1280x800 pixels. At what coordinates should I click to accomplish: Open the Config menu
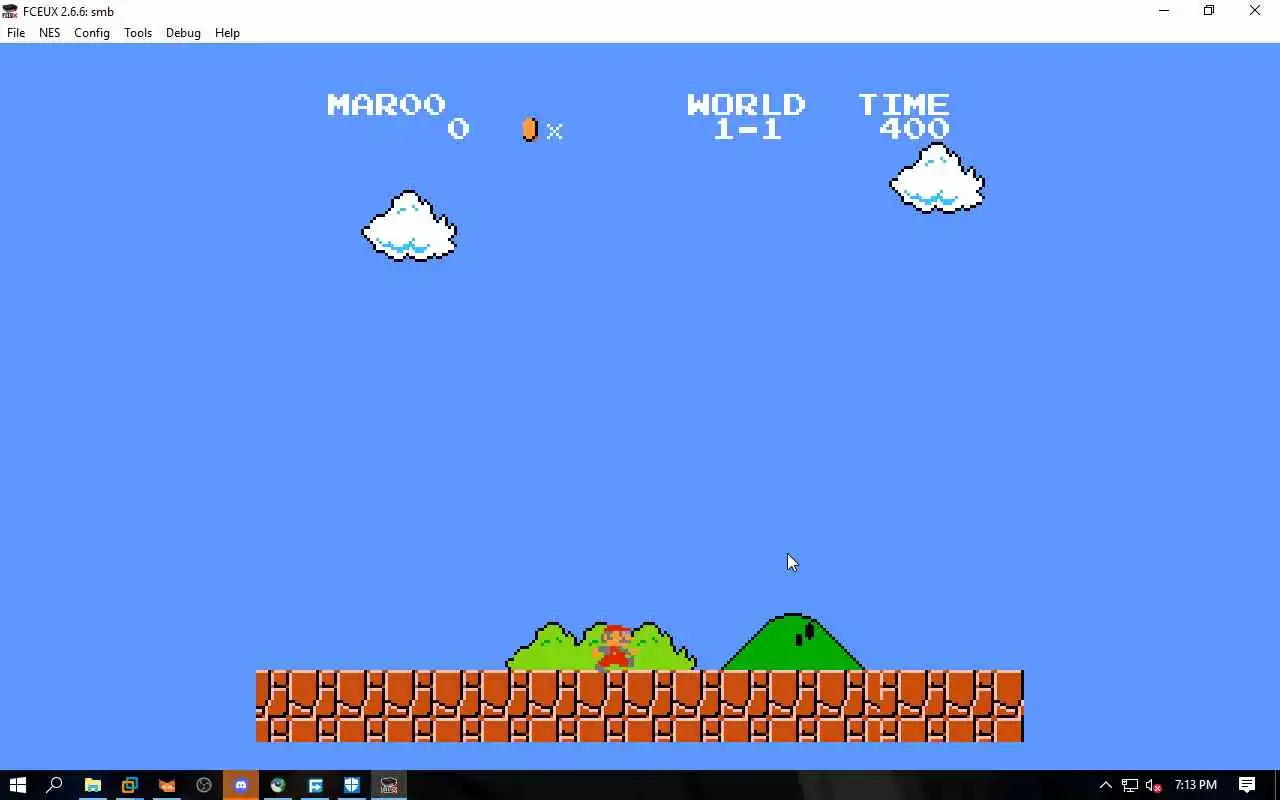click(92, 33)
